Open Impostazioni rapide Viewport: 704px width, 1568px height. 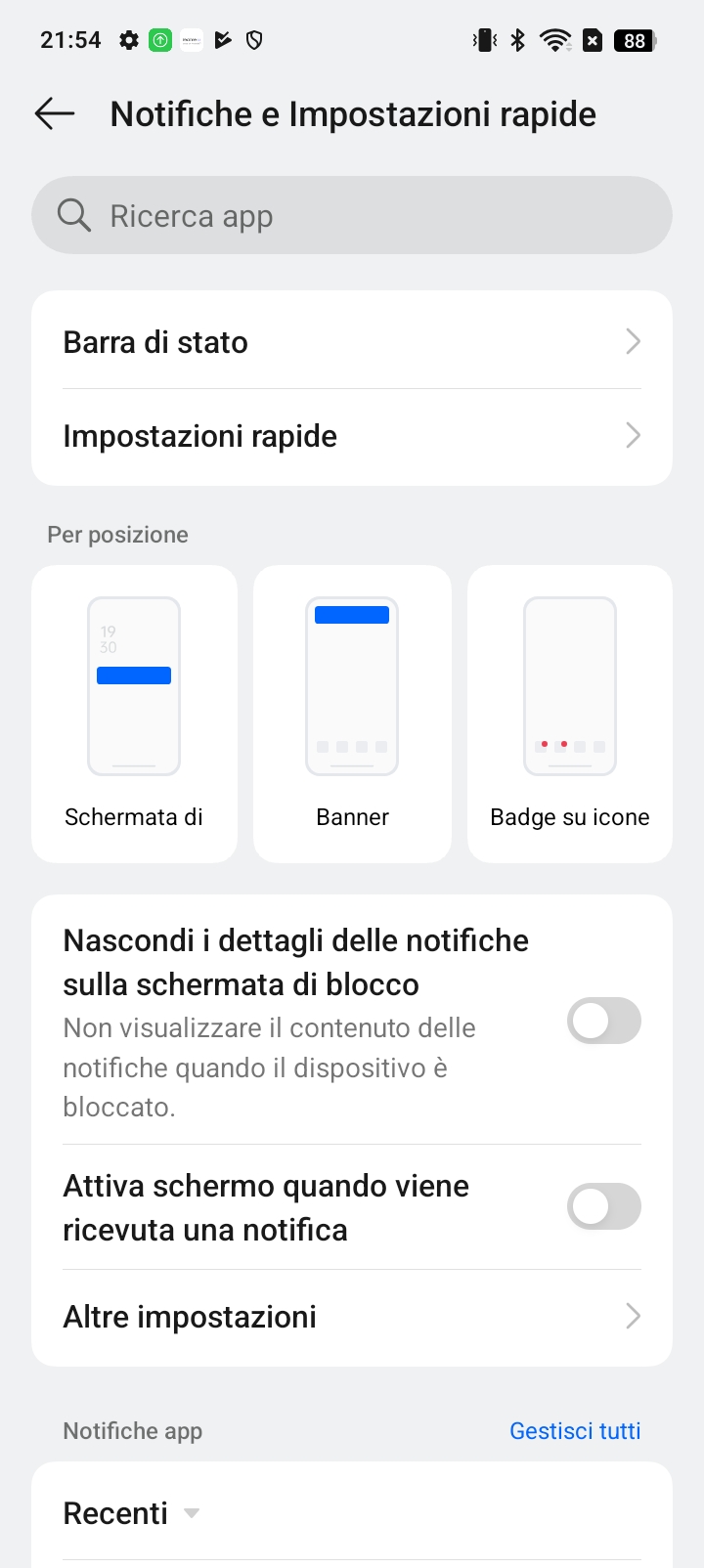pyautogui.click(x=352, y=436)
